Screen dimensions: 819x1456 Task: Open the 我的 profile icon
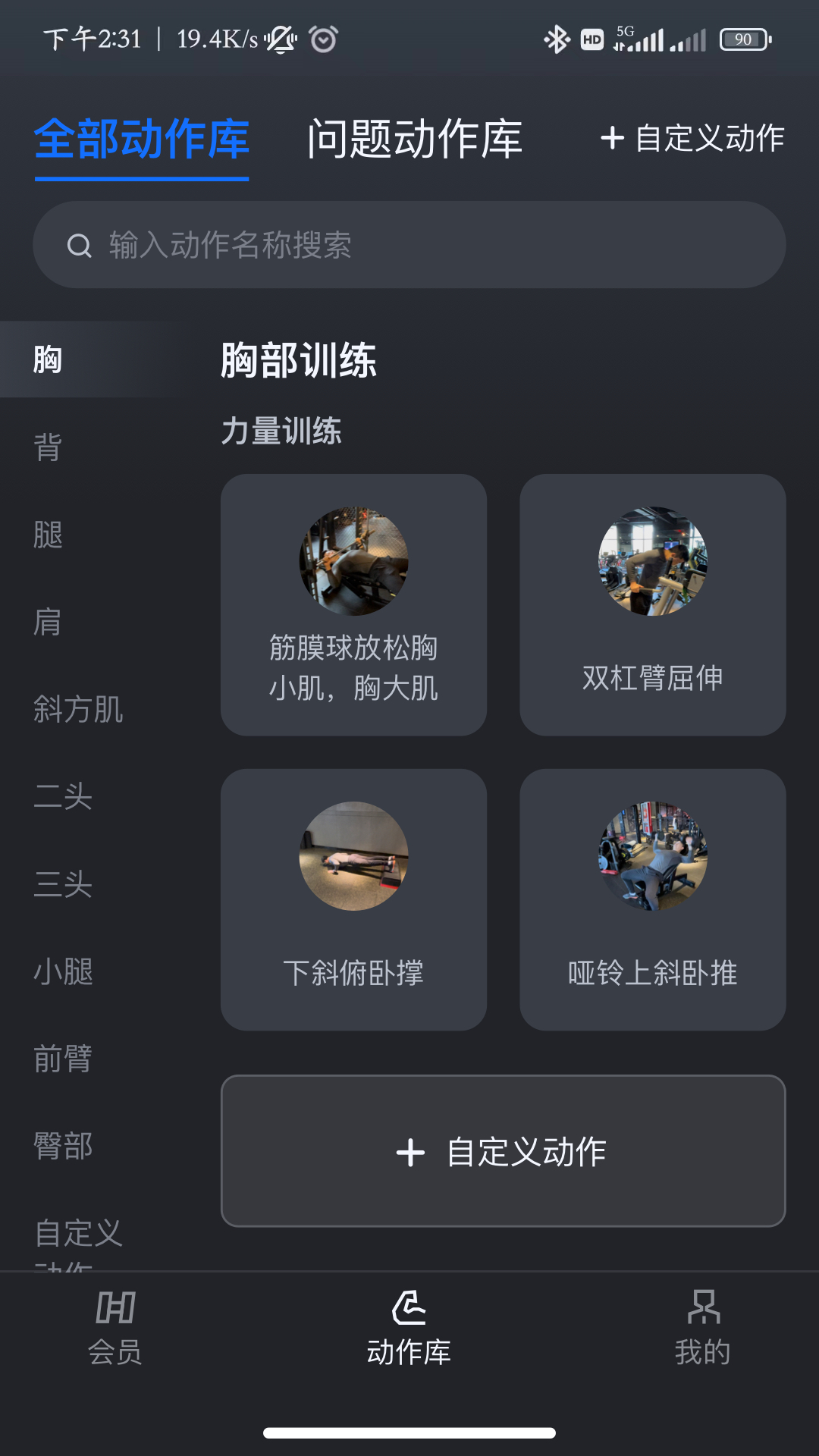pos(704,1308)
